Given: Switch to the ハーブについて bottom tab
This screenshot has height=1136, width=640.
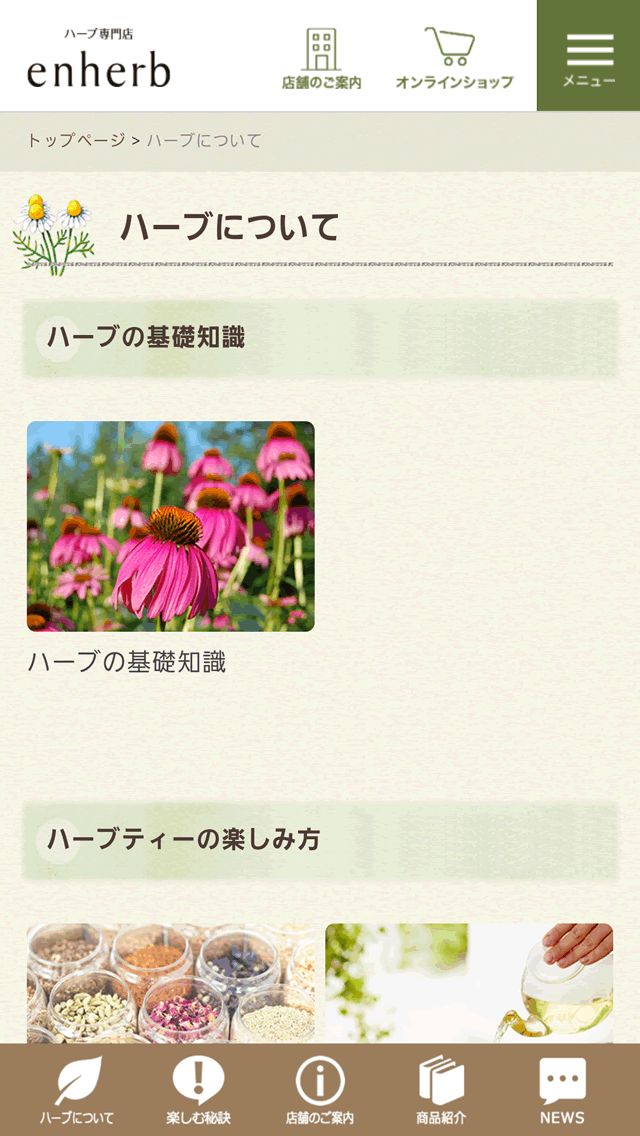Looking at the screenshot, I should [x=77, y=1090].
